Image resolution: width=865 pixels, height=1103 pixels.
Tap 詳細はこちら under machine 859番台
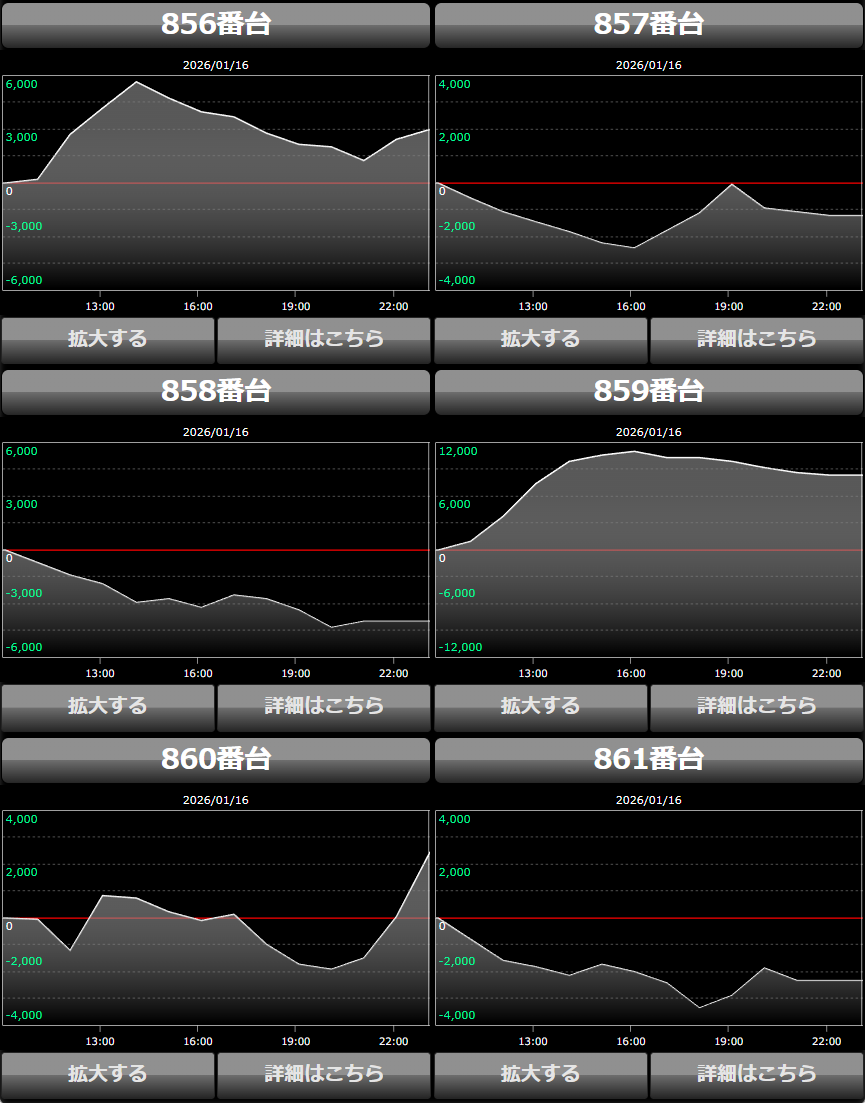coord(756,707)
